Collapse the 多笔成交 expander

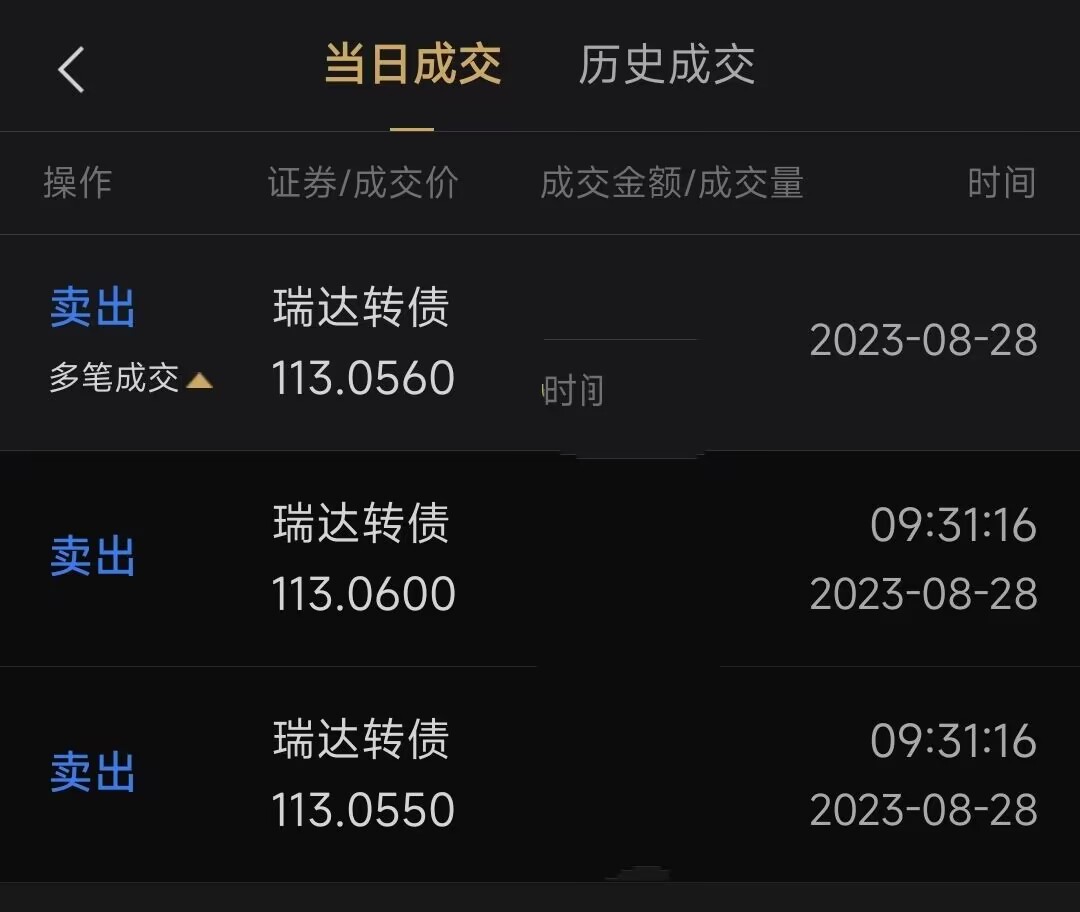(x=131, y=380)
